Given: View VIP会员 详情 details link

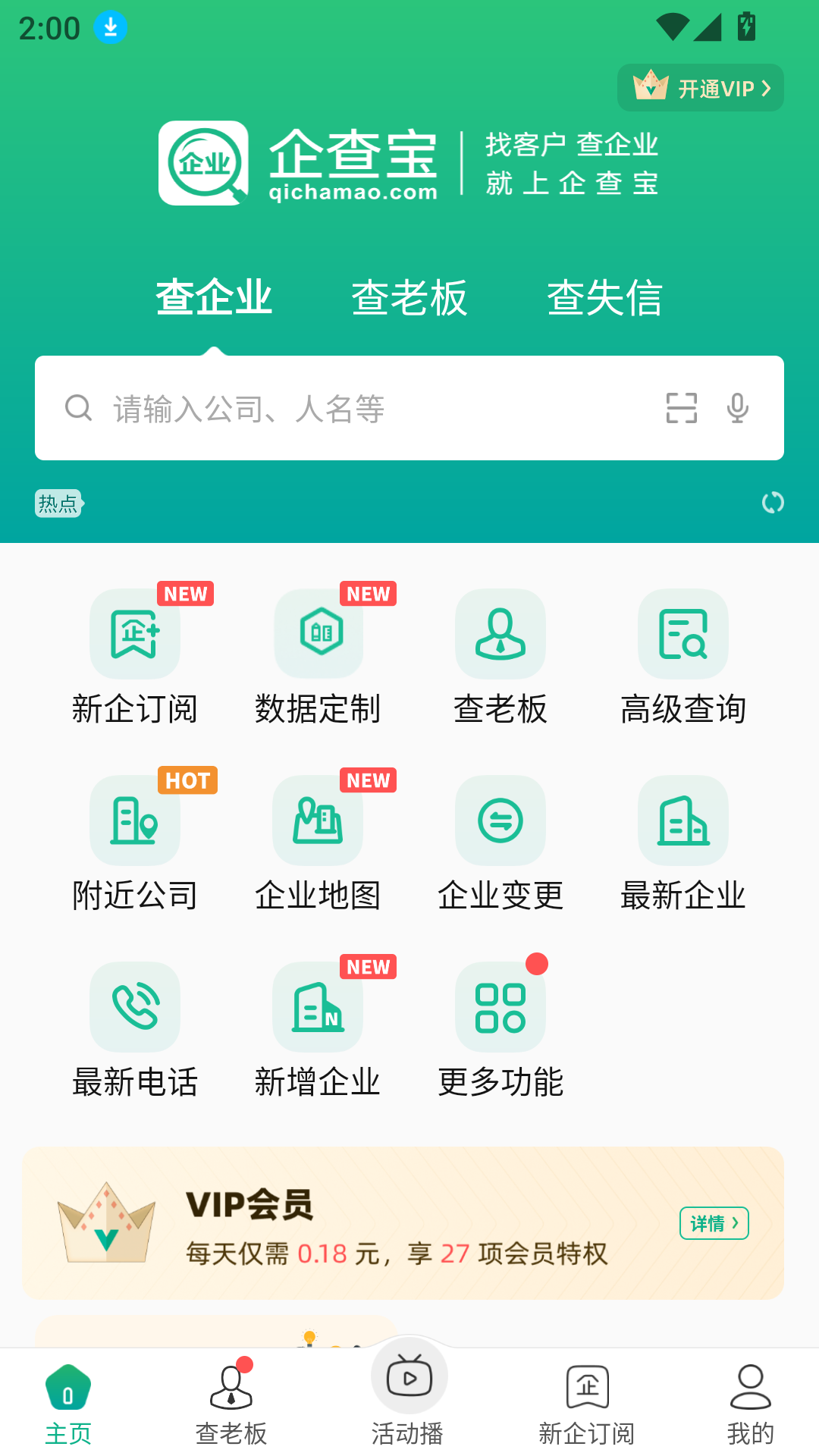Looking at the screenshot, I should point(713,1223).
